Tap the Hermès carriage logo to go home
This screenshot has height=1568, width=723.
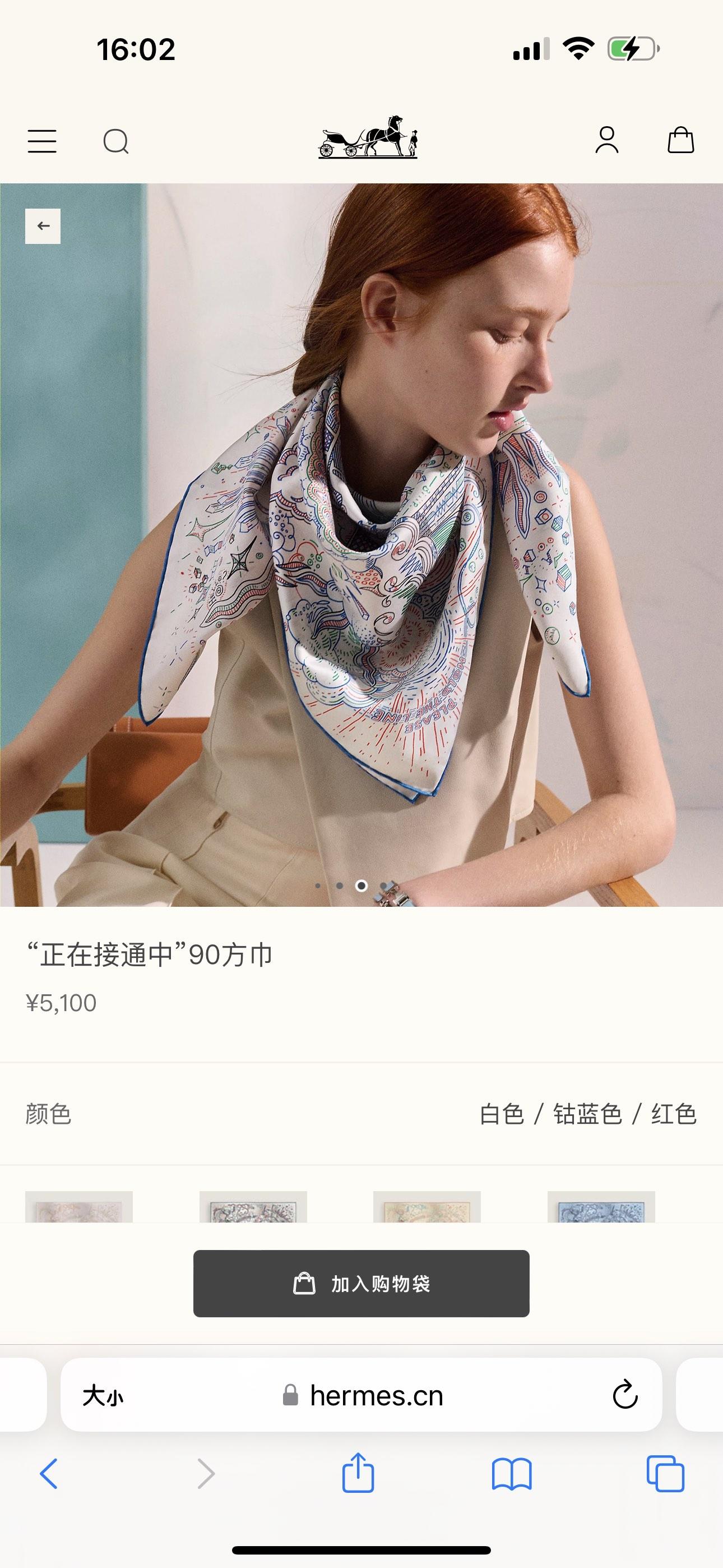368,137
